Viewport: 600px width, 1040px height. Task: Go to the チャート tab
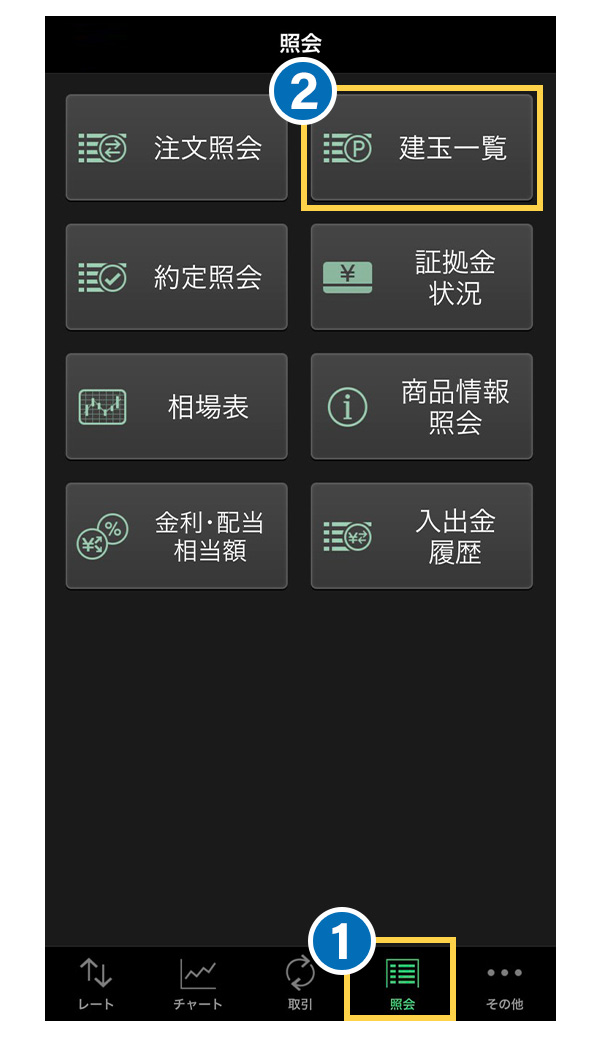tap(198, 983)
